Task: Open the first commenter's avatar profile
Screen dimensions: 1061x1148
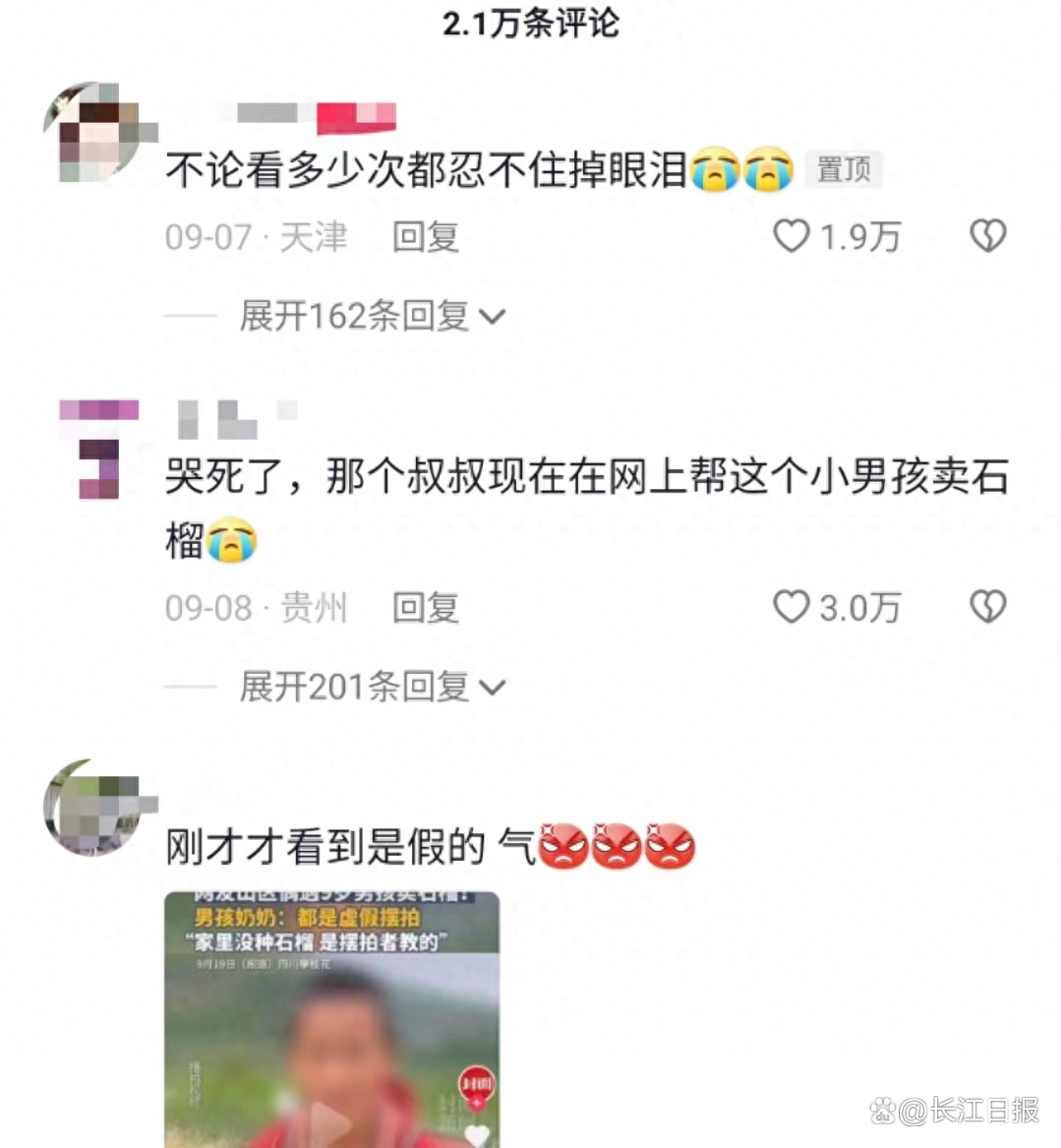Action: [x=96, y=133]
